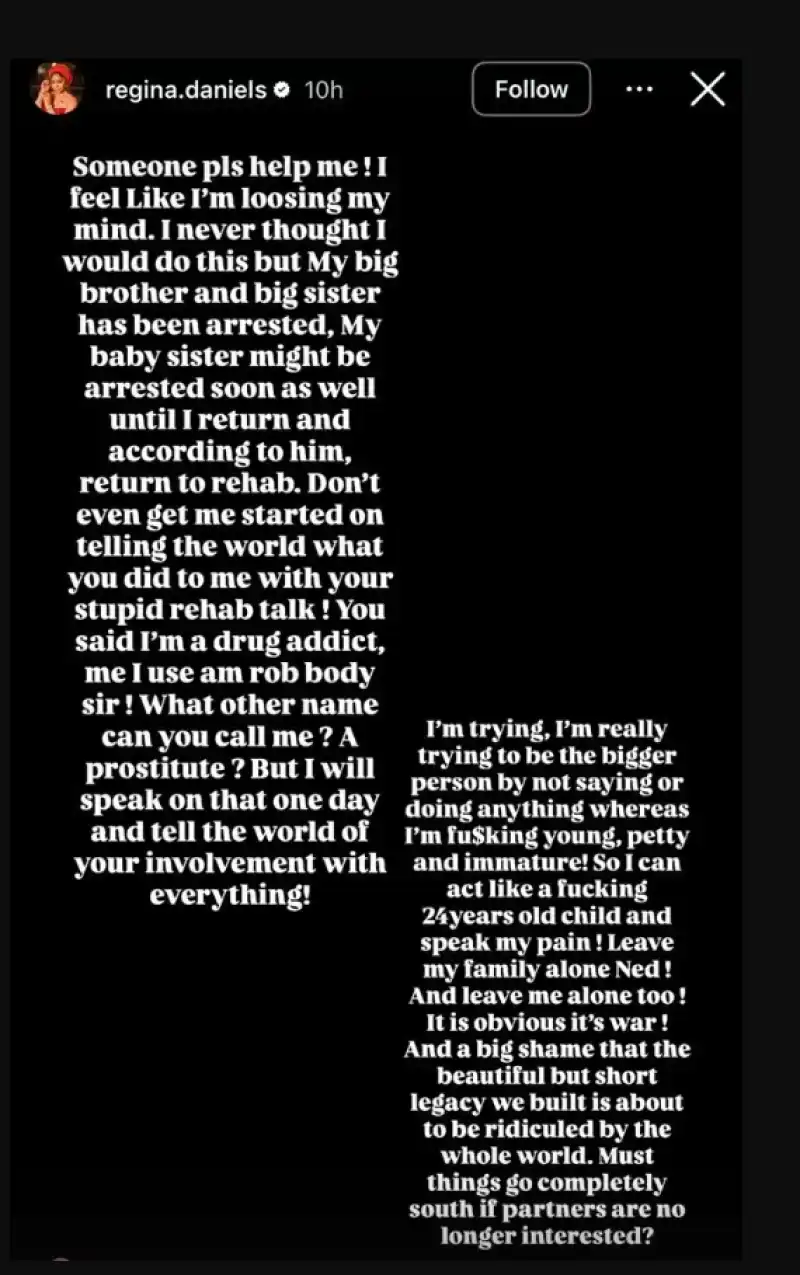800x1275 pixels.
Task: Open the regina.daniels username link
Action: click(x=186, y=90)
